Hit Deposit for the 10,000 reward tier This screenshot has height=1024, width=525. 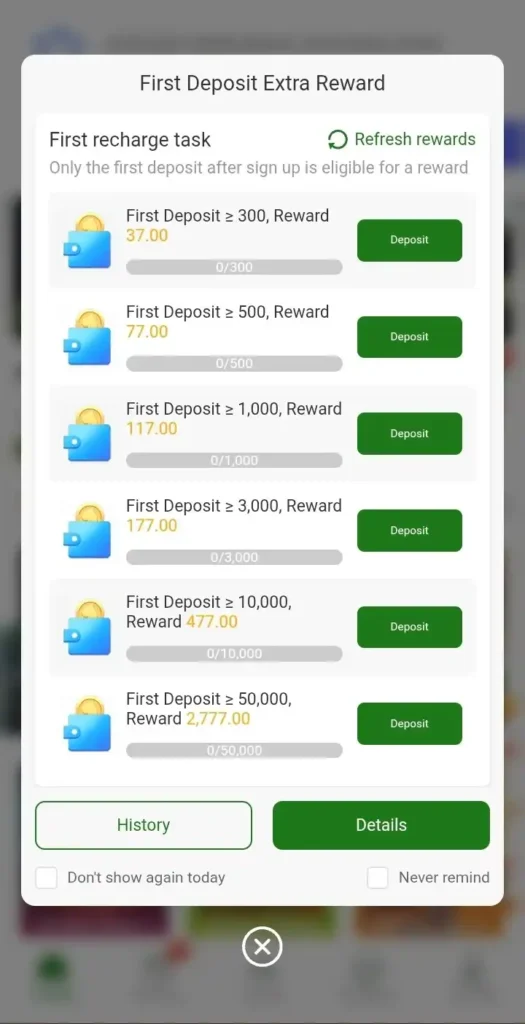coord(409,627)
